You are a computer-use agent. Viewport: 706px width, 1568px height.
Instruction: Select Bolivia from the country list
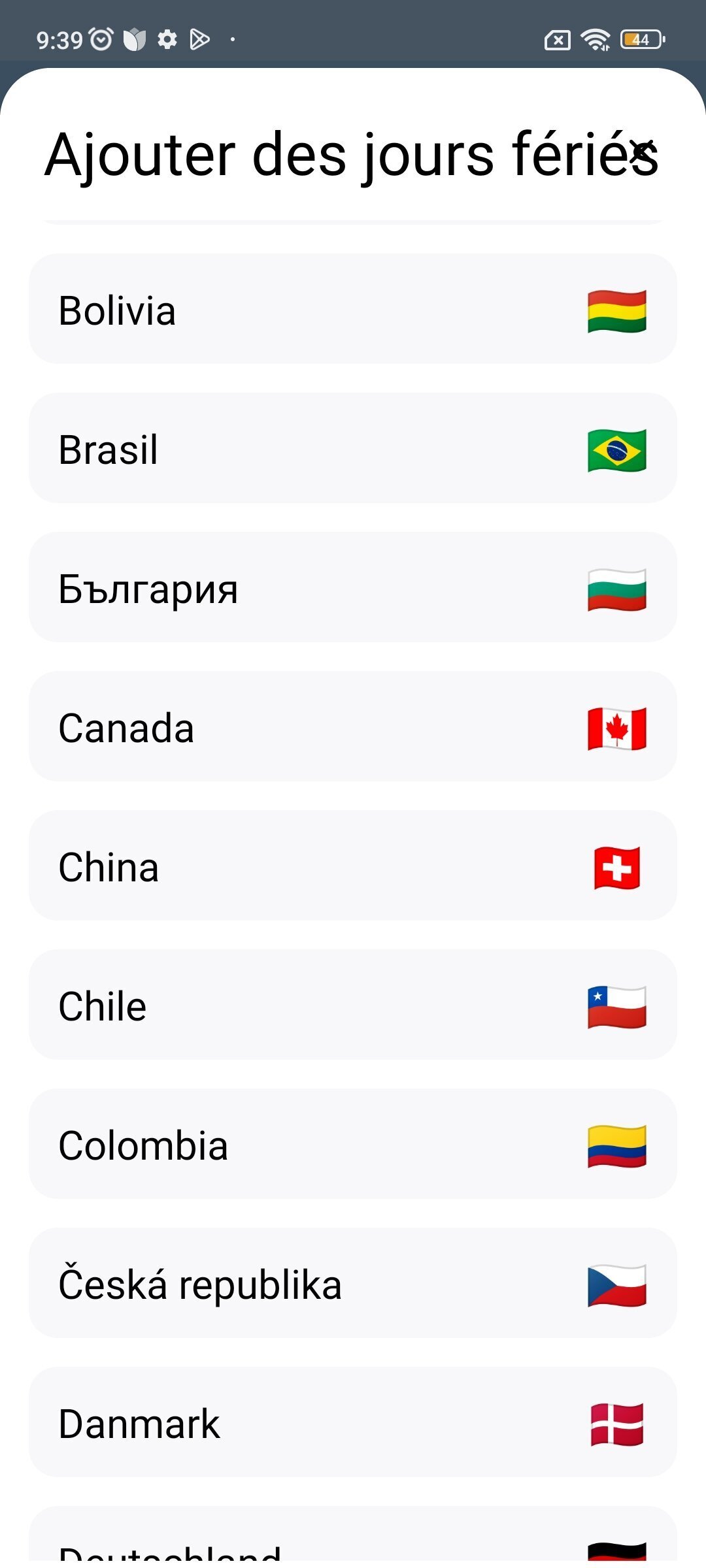tap(353, 309)
